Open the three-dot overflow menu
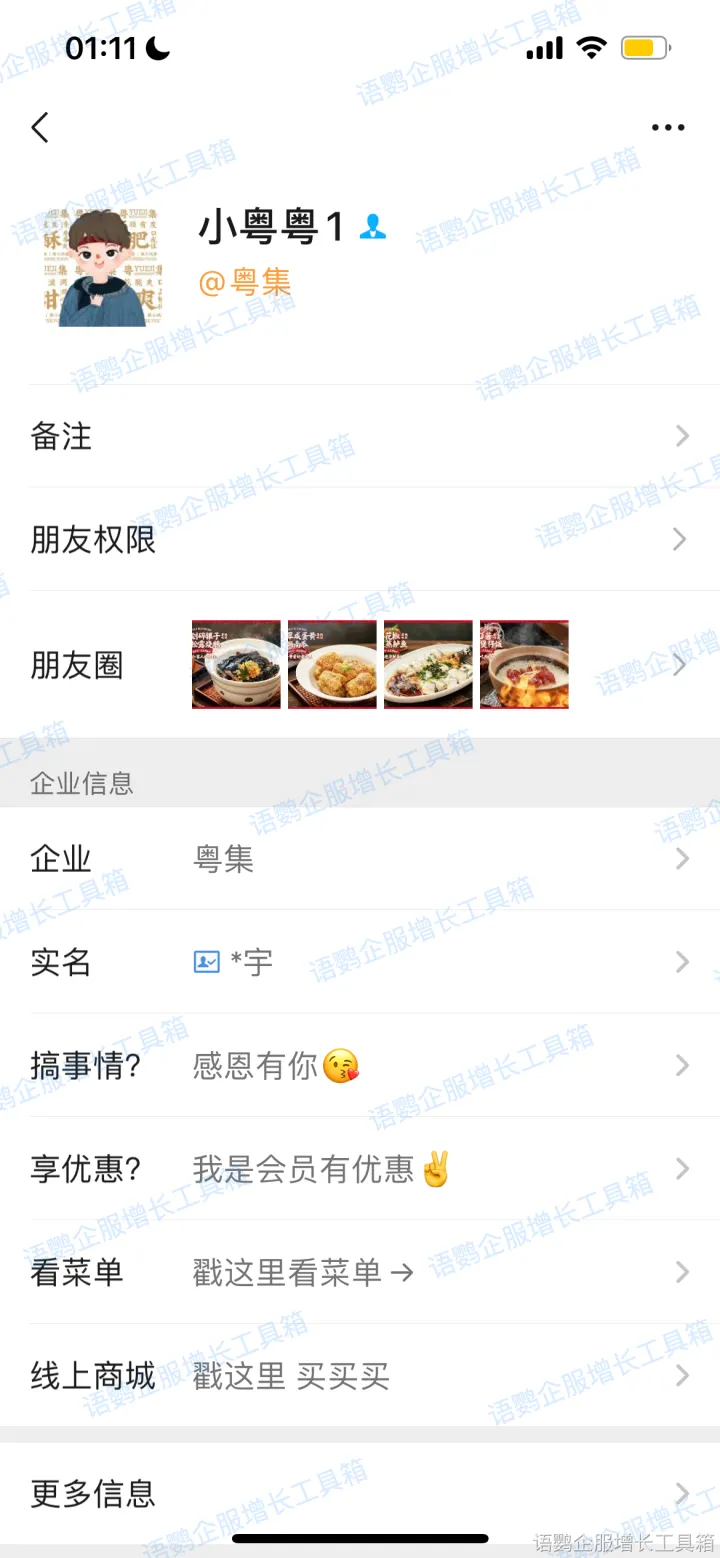This screenshot has height=1558, width=720. tap(667, 127)
